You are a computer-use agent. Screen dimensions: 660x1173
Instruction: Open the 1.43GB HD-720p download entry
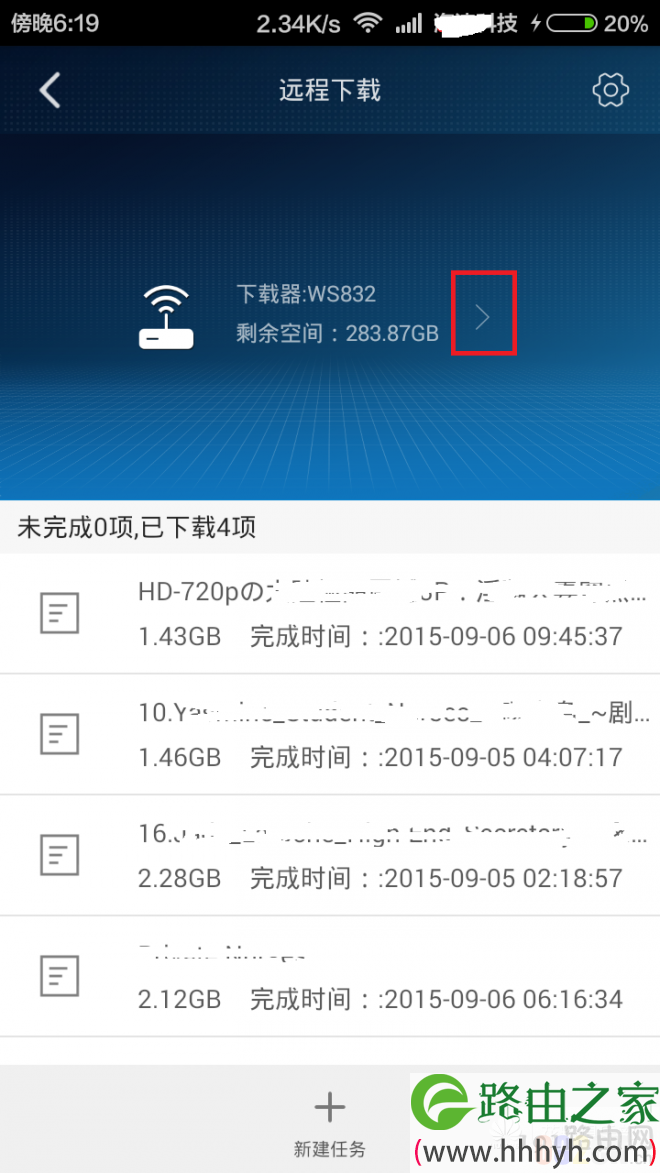[x=330, y=613]
